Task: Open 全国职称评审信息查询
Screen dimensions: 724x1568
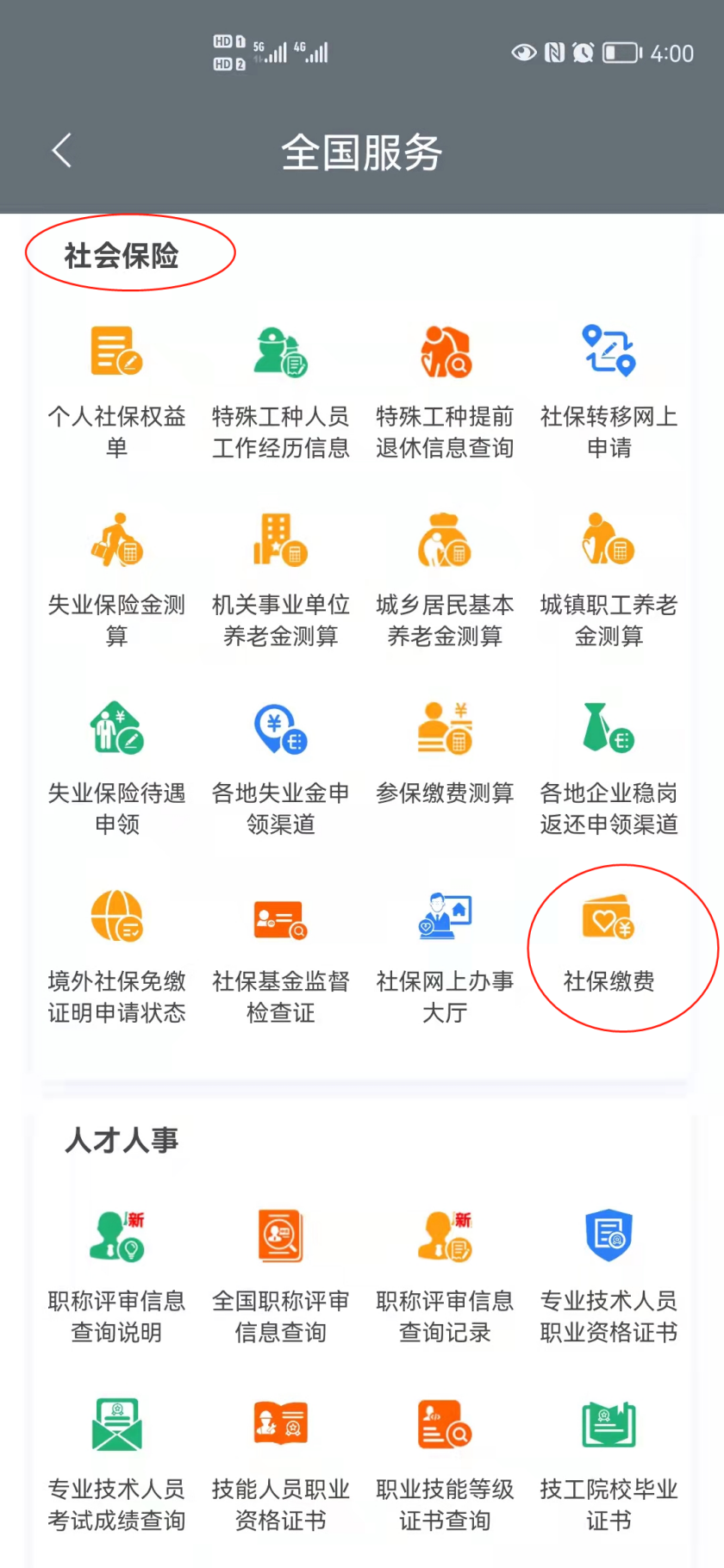Action: [x=281, y=1277]
